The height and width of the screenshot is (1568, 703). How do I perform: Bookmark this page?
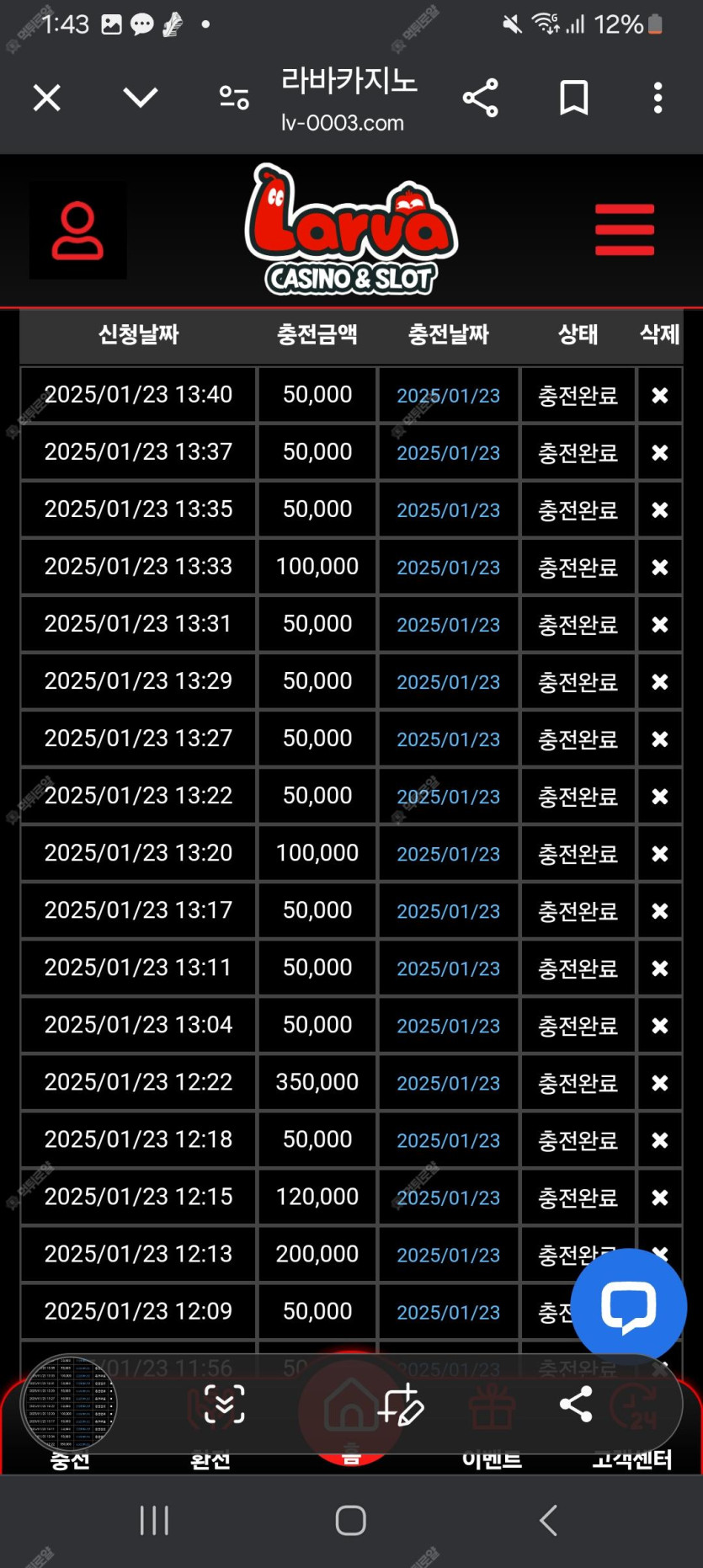tap(574, 99)
